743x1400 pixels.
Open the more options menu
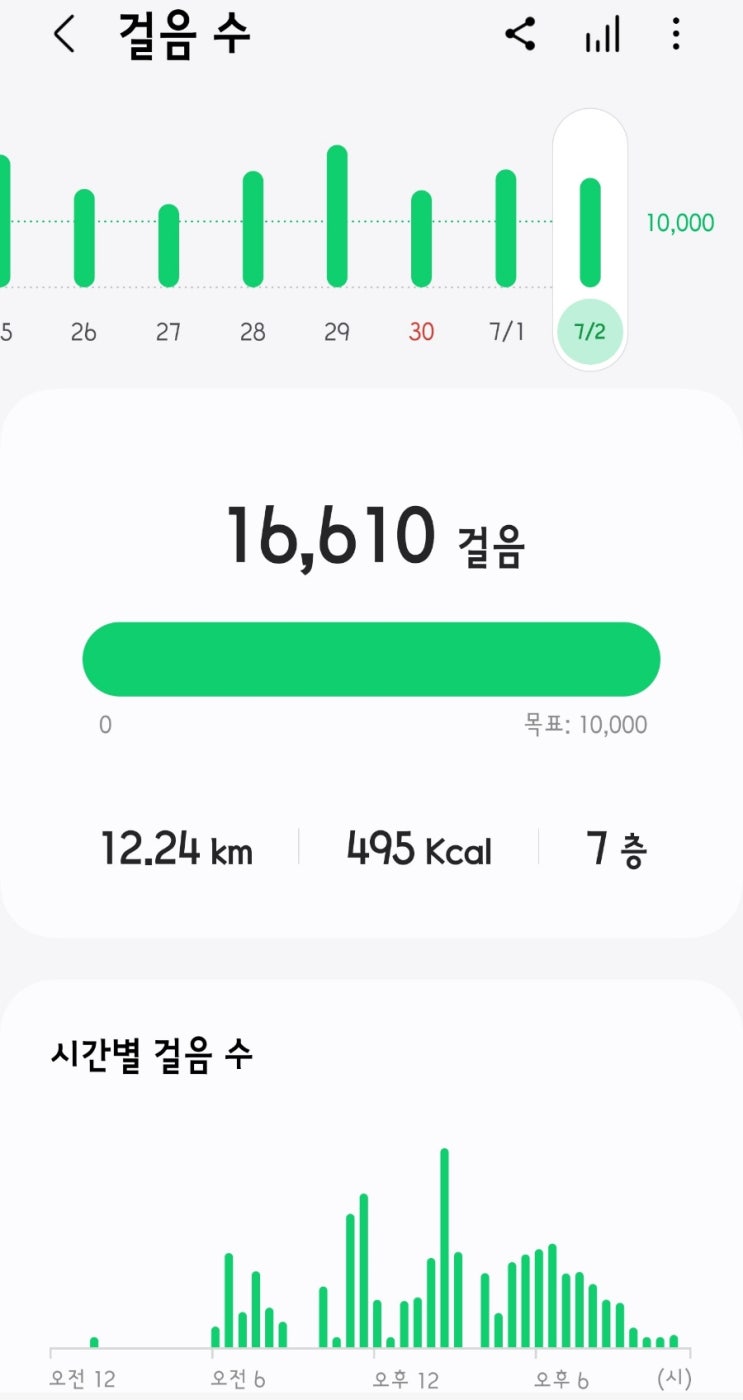676,36
